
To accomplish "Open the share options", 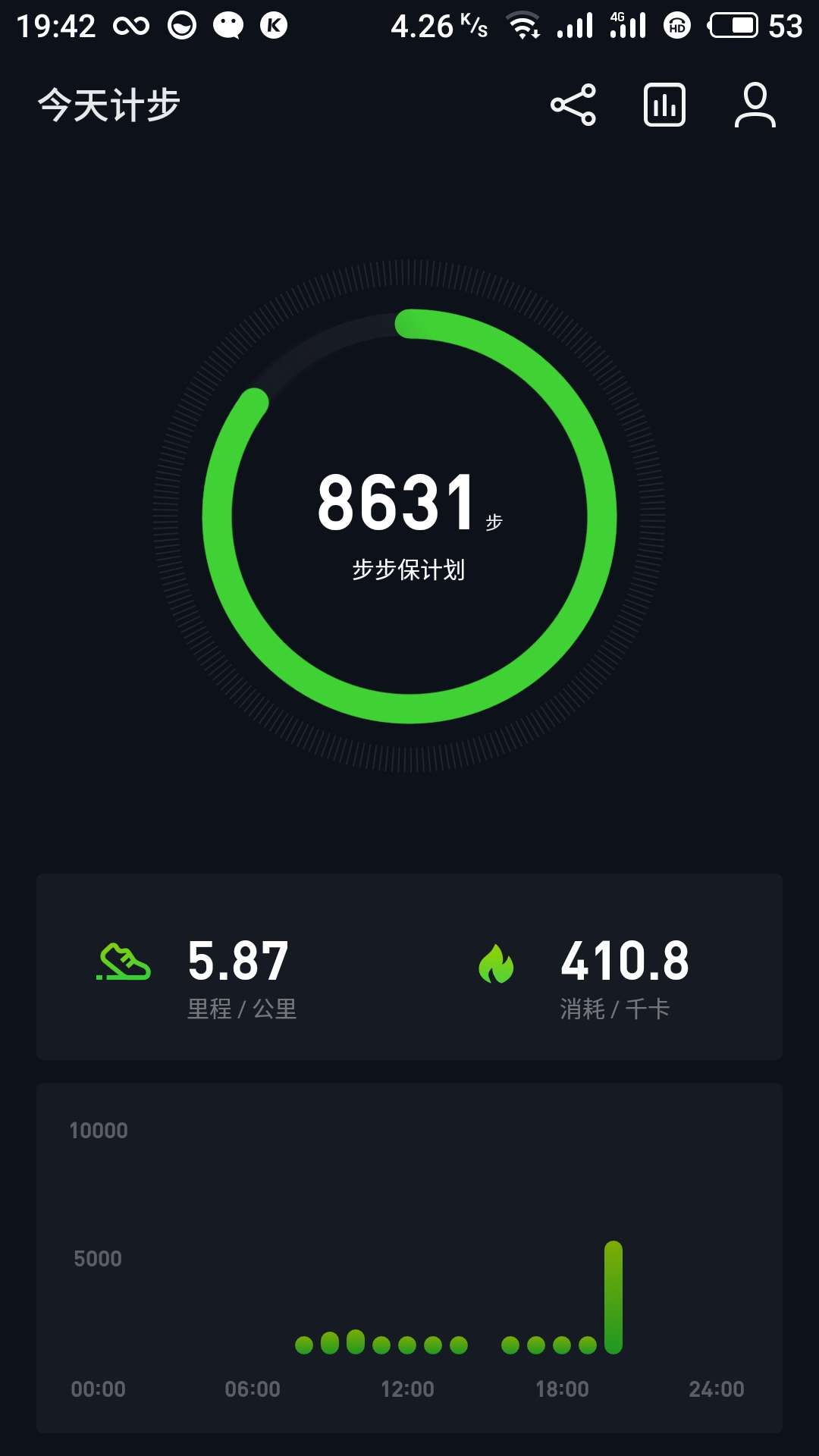I will pos(574,105).
